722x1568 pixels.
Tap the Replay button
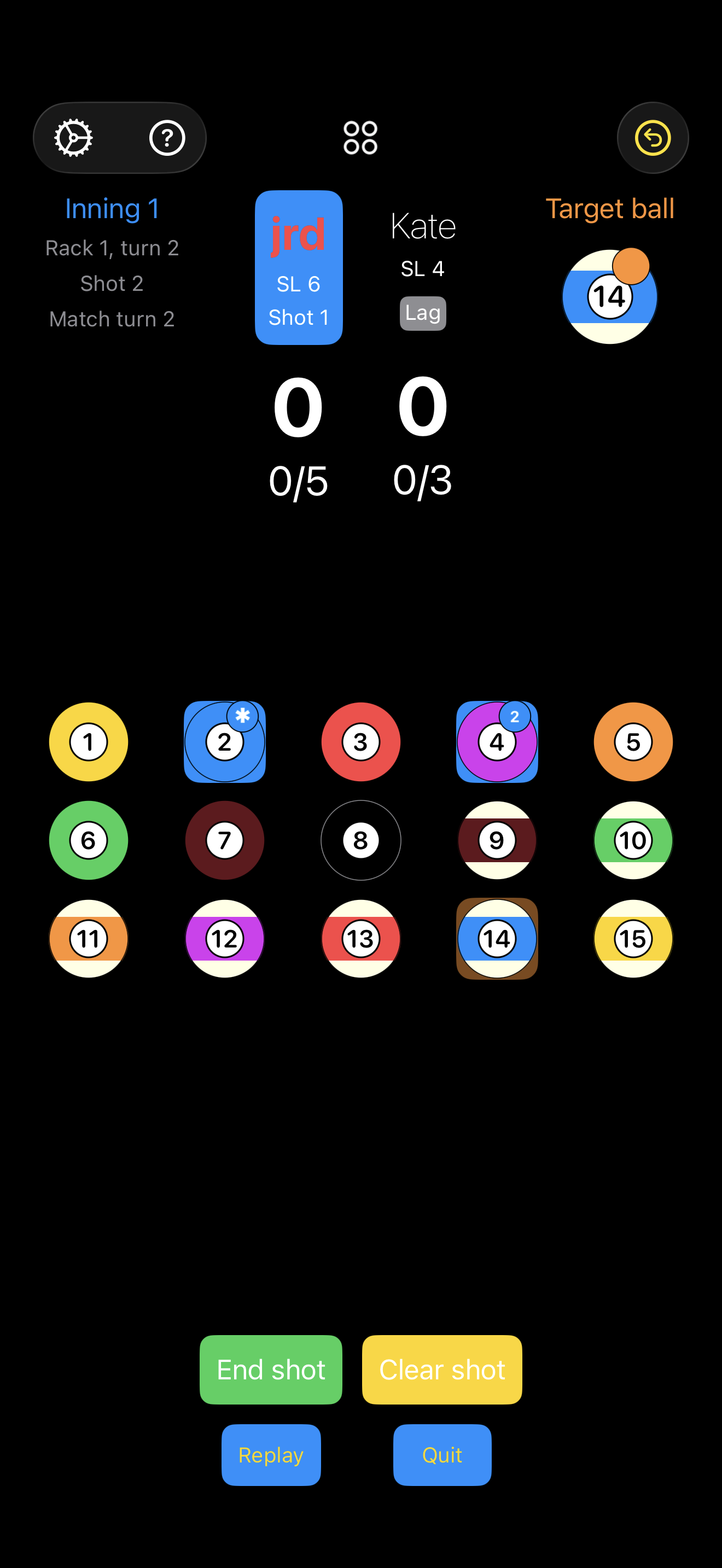tap(271, 1455)
